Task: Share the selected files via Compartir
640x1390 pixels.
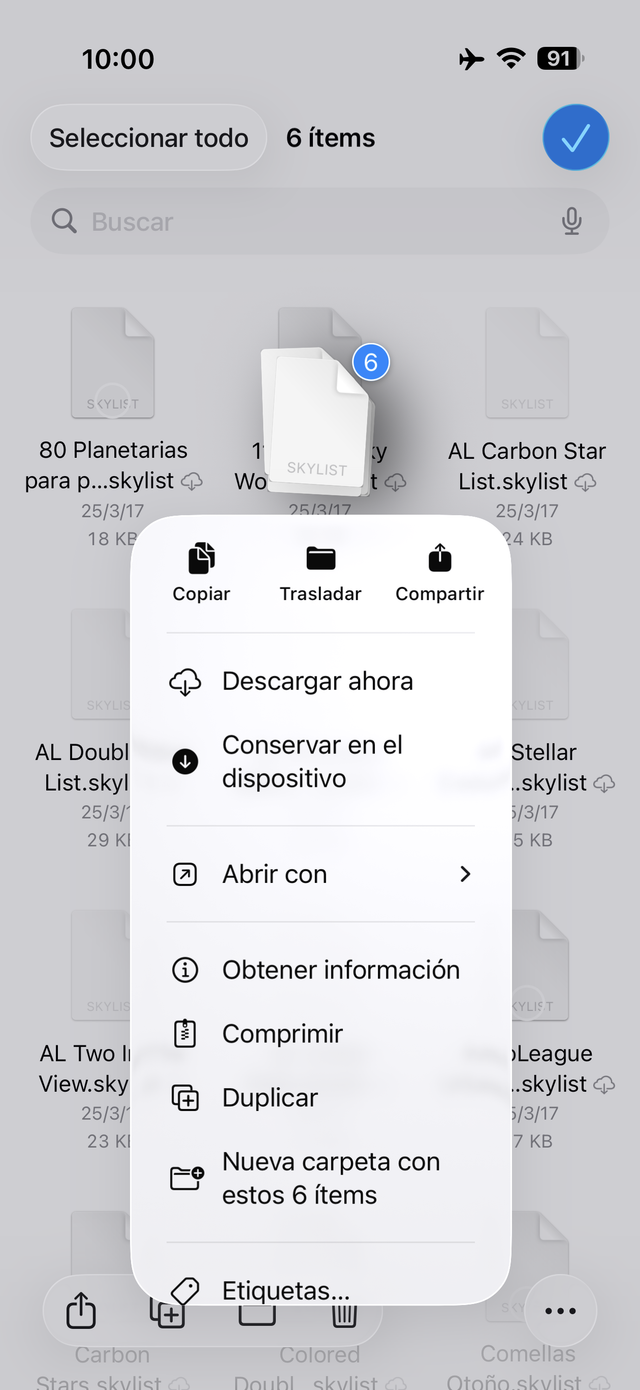Action: (440, 573)
